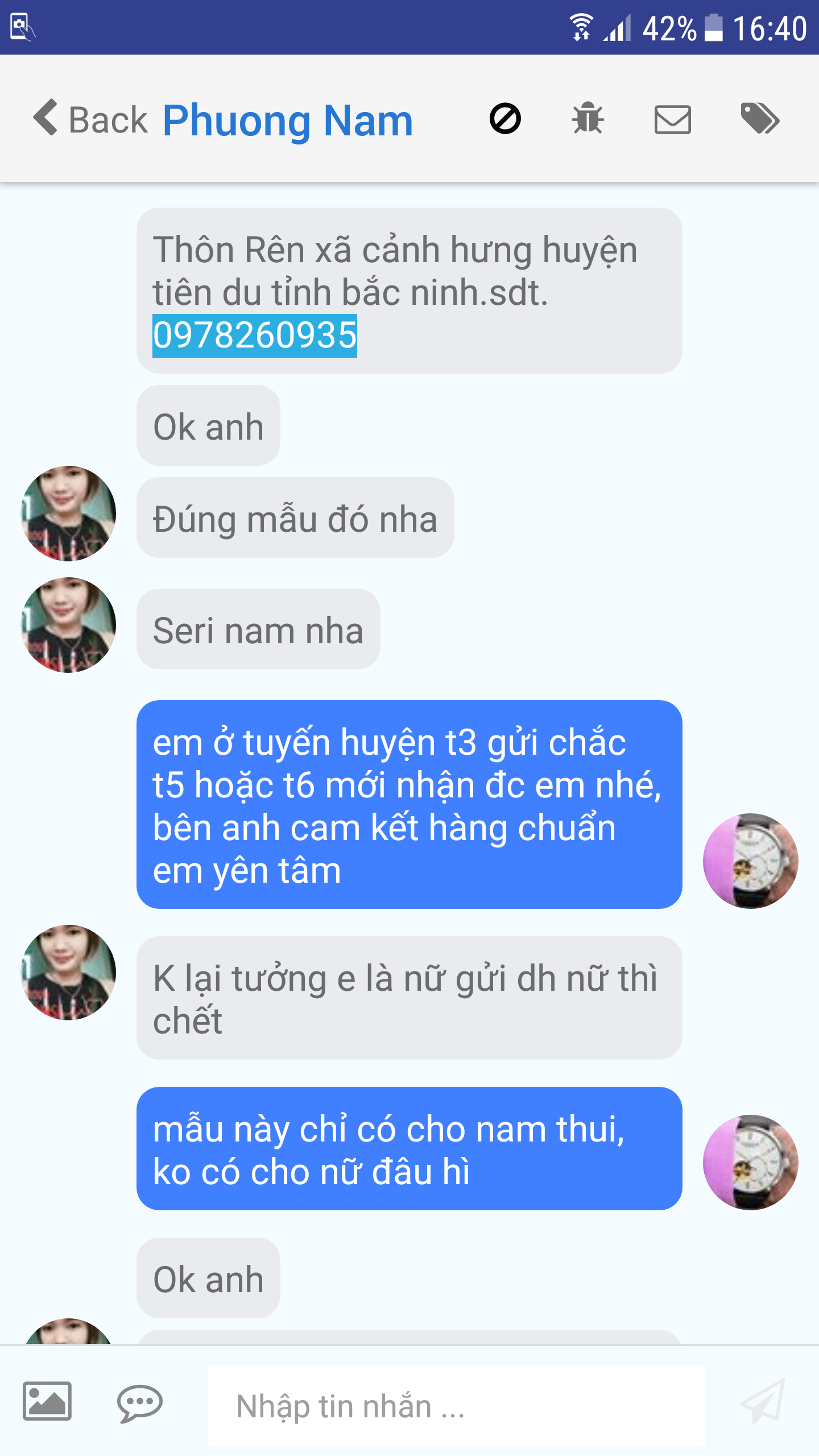Viewport: 819px width, 1456px height.
Task: Block this conversation with the ban icon
Action: pos(505,119)
